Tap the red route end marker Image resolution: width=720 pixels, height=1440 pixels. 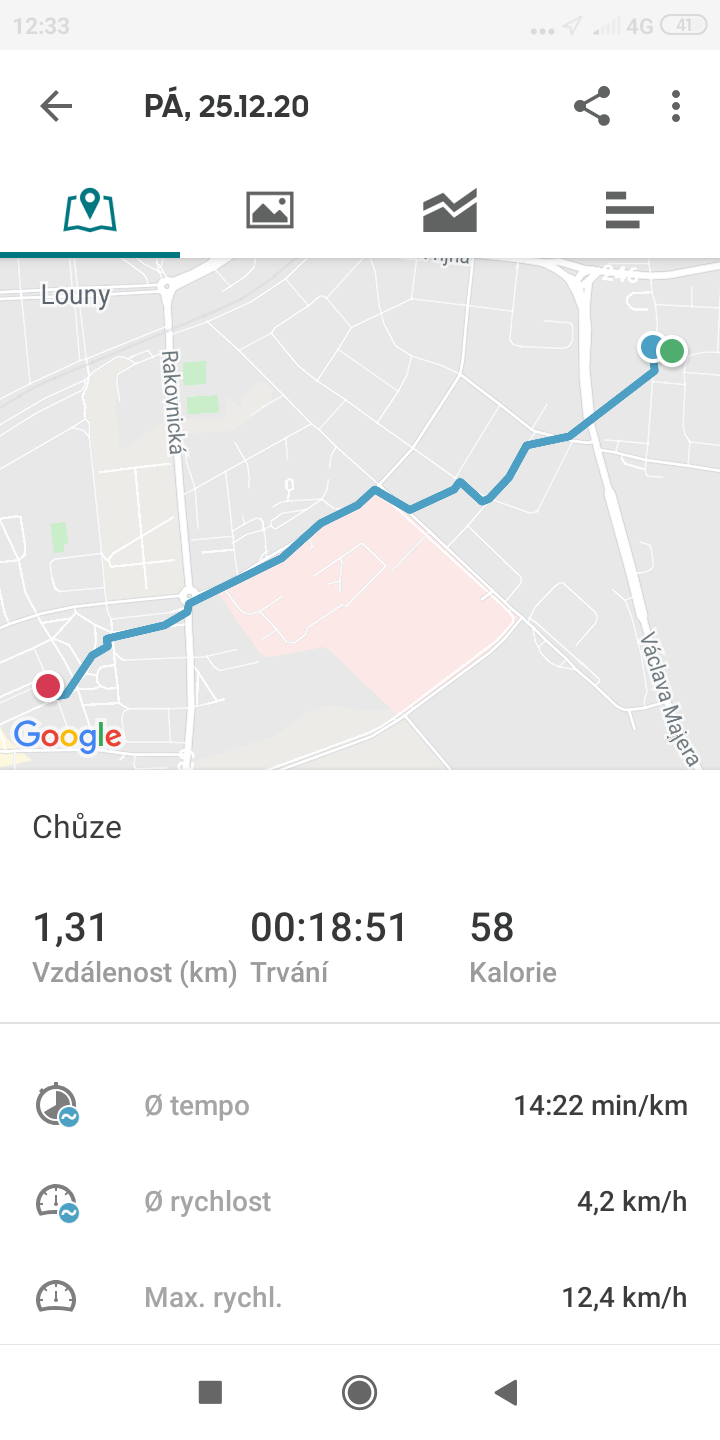pos(47,686)
